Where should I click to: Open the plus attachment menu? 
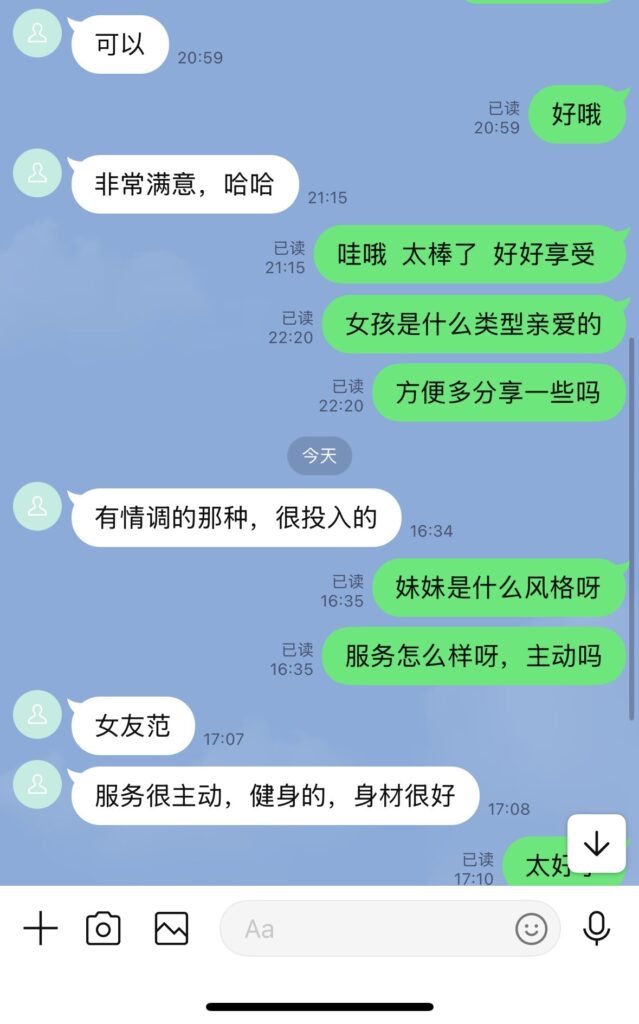click(x=40, y=929)
